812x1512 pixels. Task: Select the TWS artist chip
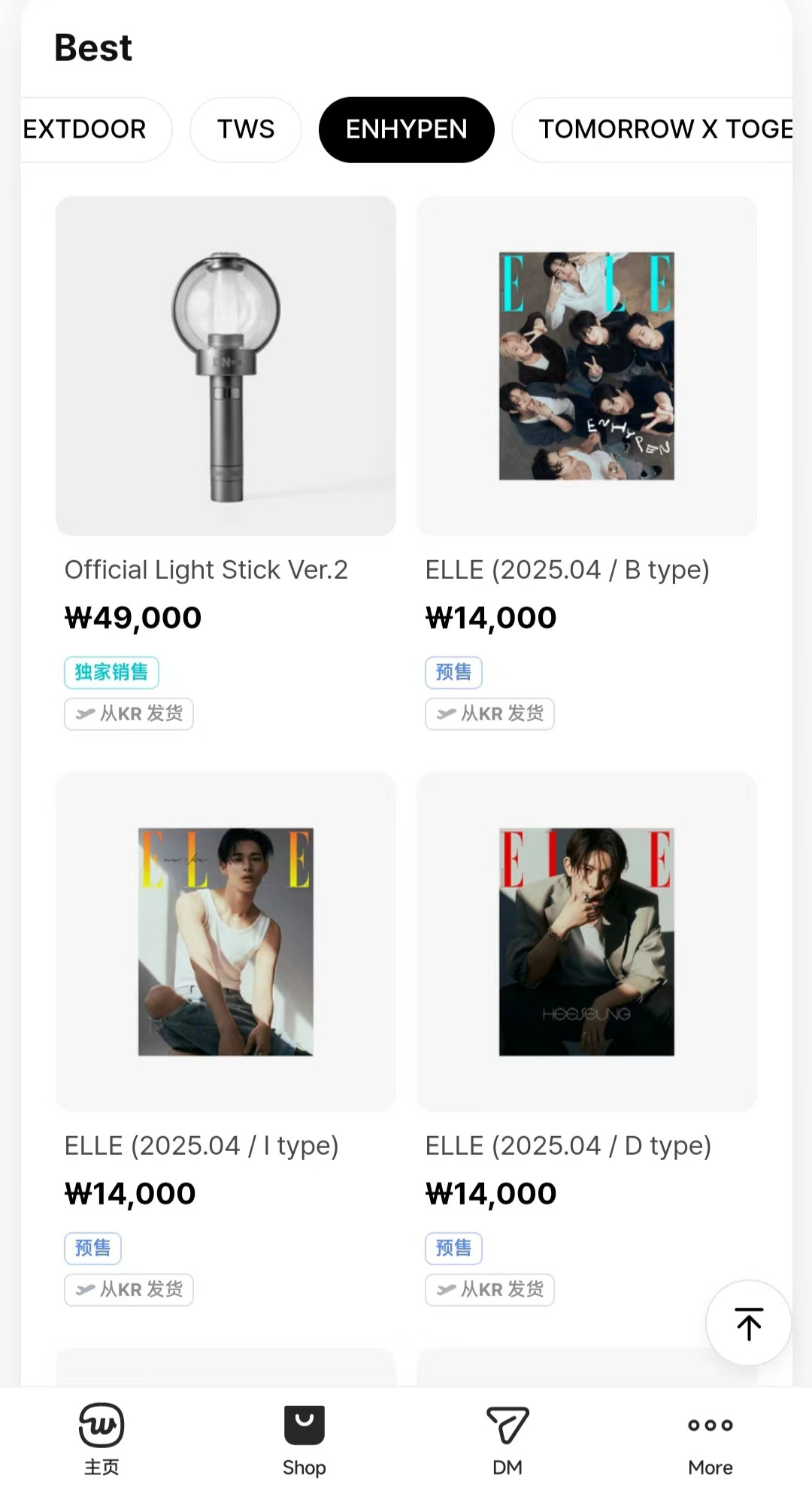(x=246, y=129)
